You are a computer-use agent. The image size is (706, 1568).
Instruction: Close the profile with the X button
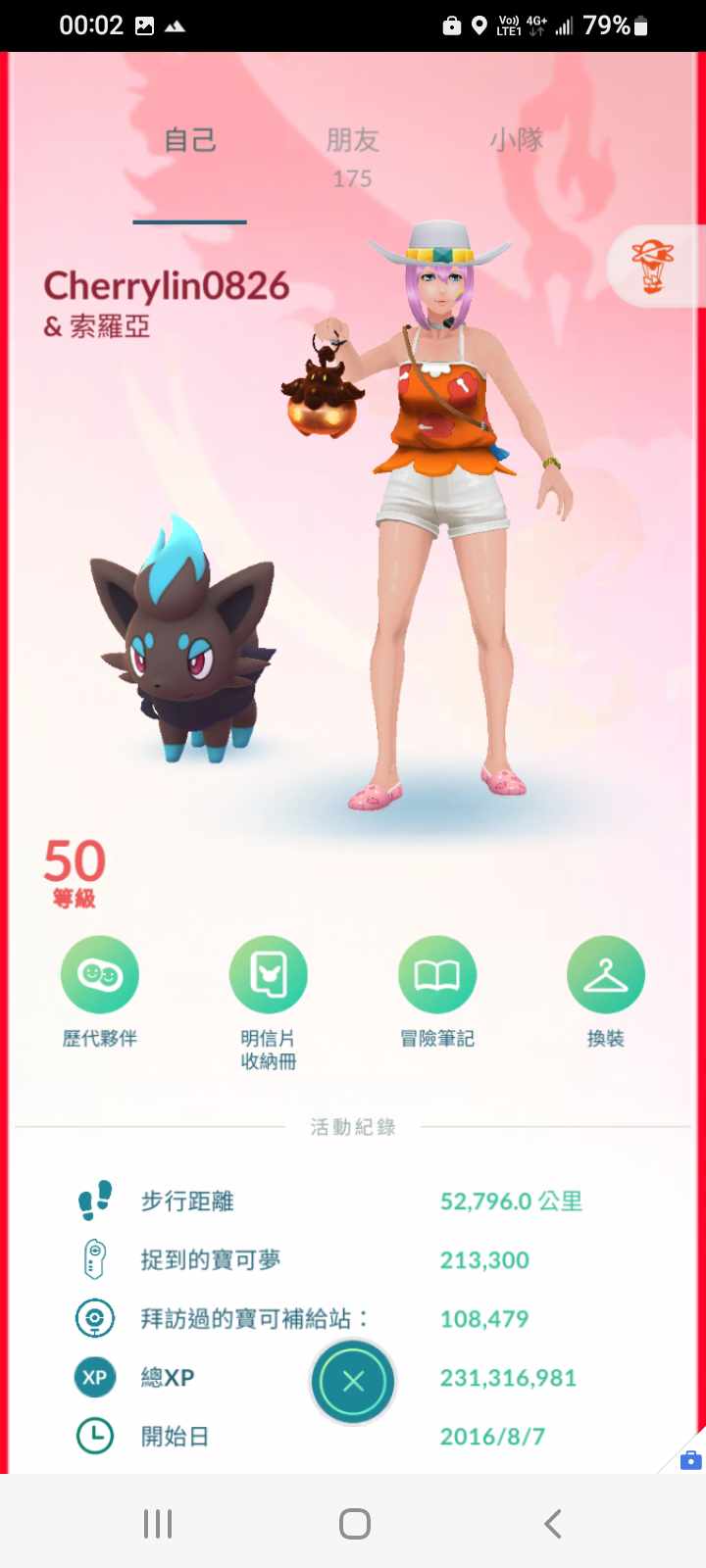353,1381
